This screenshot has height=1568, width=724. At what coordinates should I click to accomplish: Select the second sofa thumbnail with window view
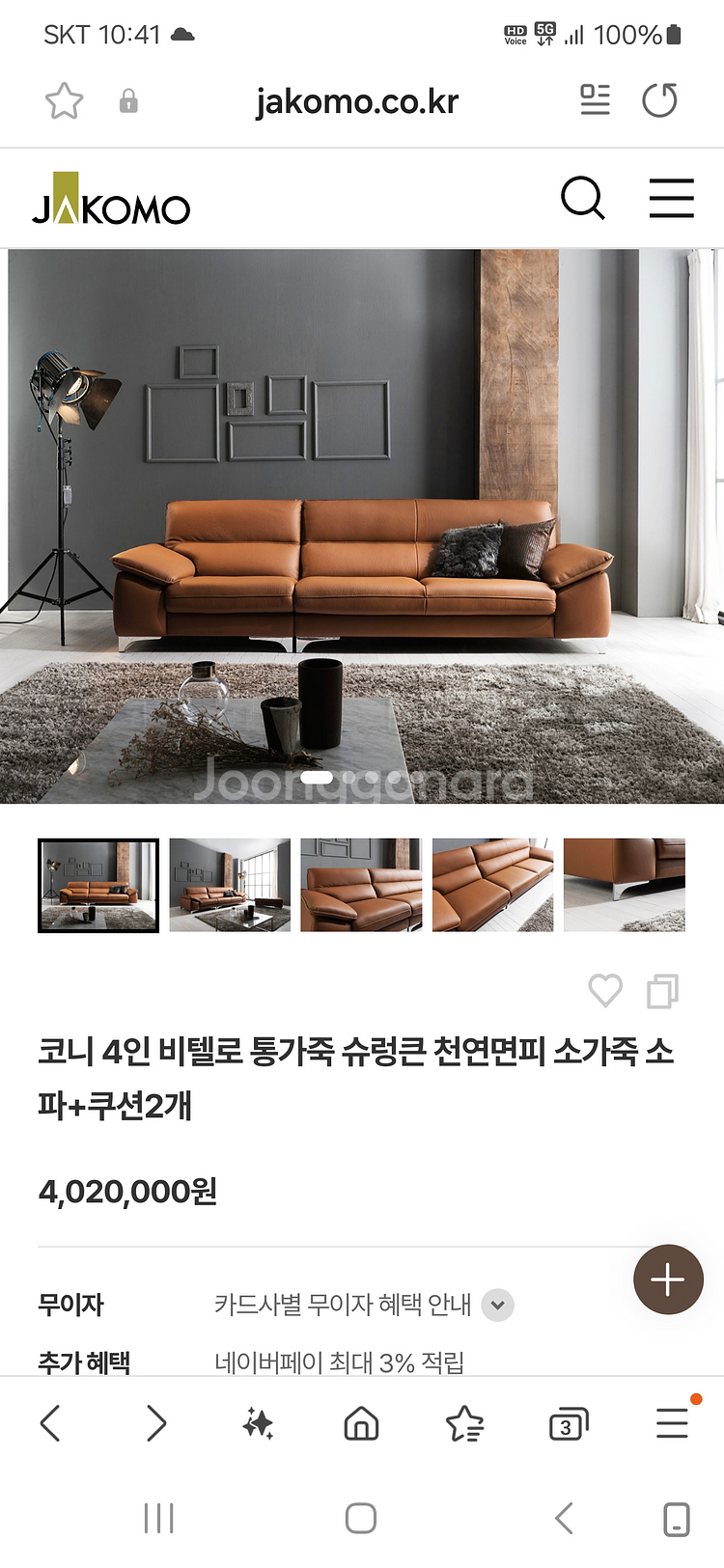230,885
